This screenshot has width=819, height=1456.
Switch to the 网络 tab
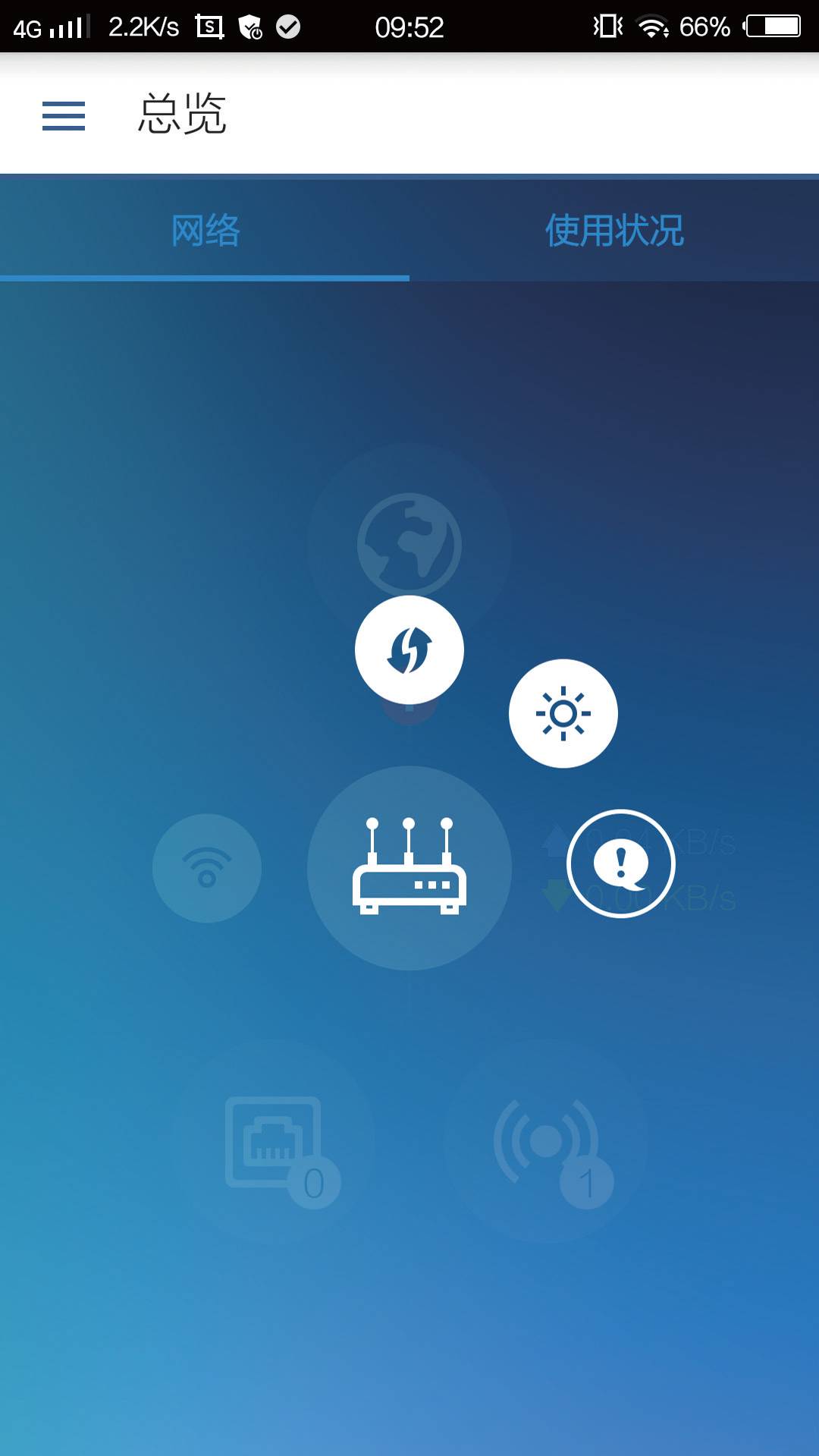[x=205, y=230]
